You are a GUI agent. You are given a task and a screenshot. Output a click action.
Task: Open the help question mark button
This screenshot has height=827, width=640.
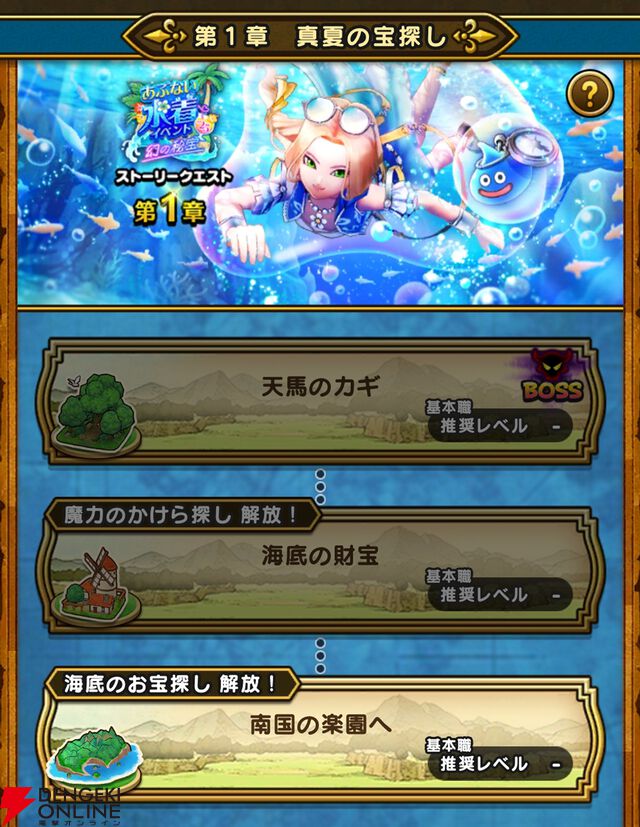tap(590, 95)
